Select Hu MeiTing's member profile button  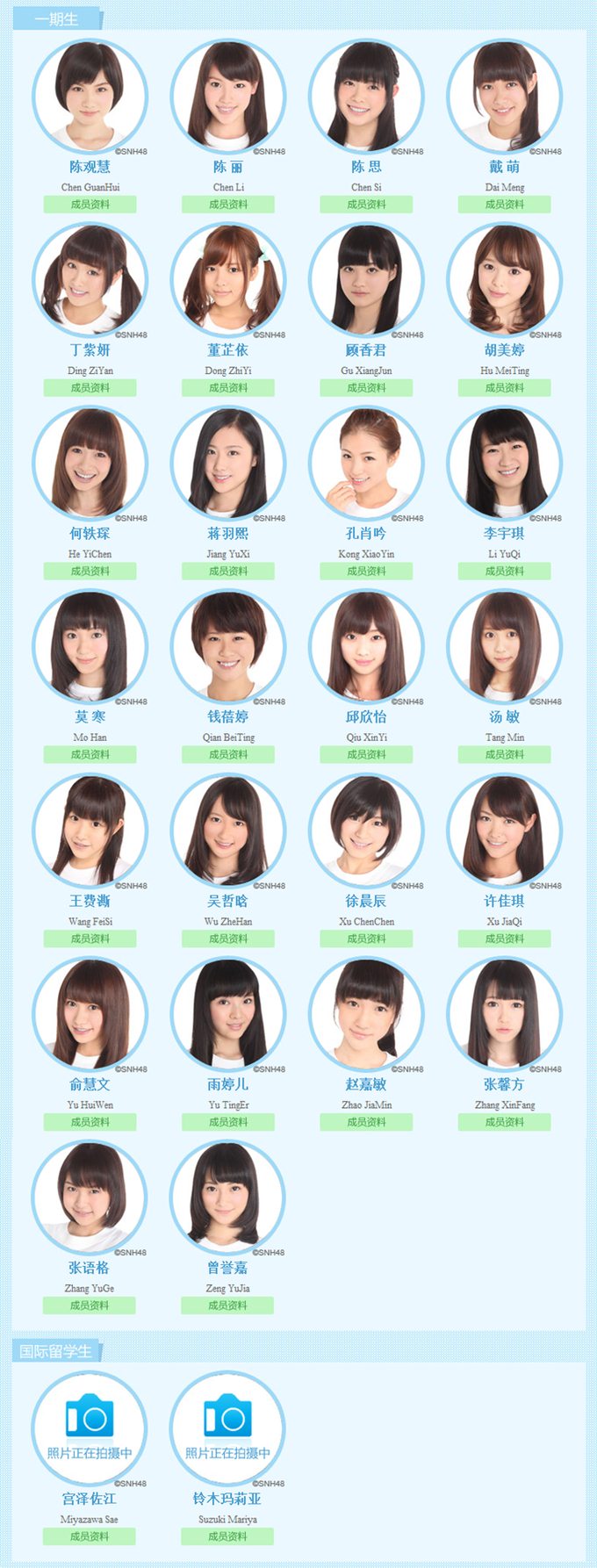click(504, 388)
